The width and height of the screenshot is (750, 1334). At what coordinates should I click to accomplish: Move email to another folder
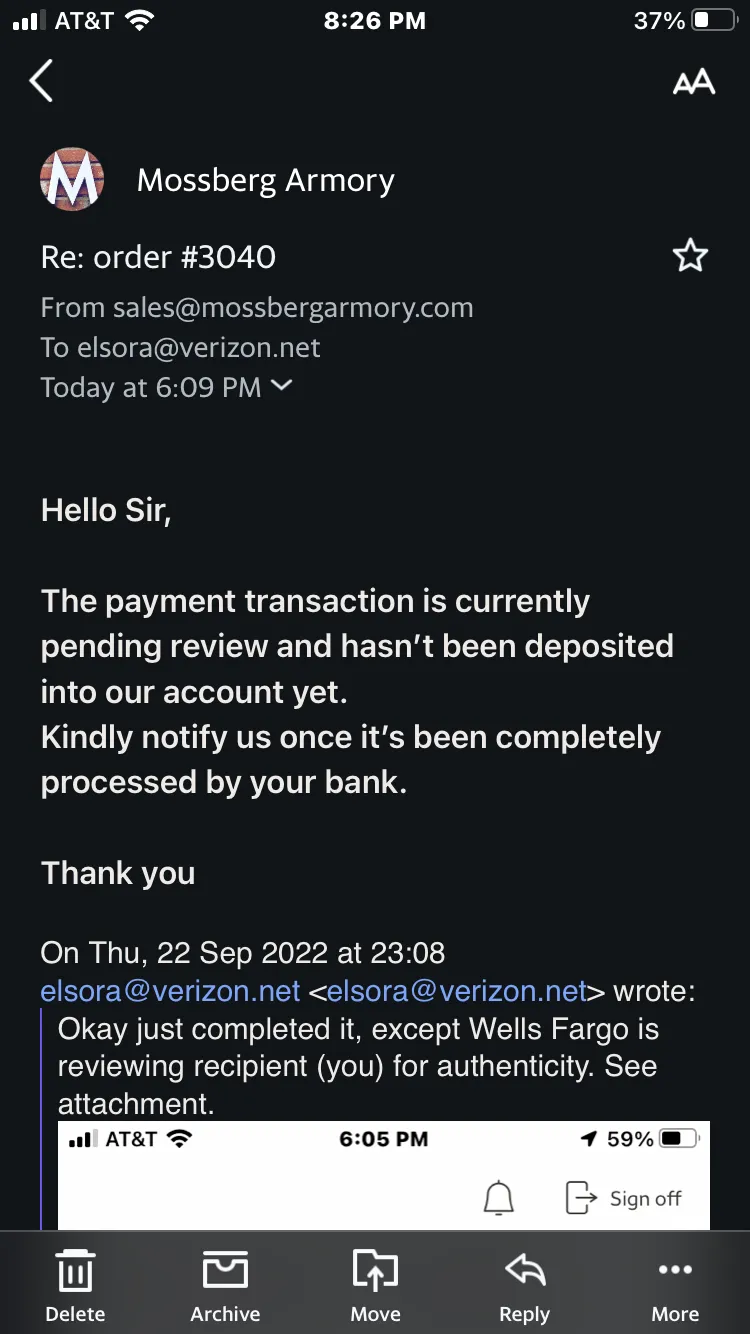375,1286
